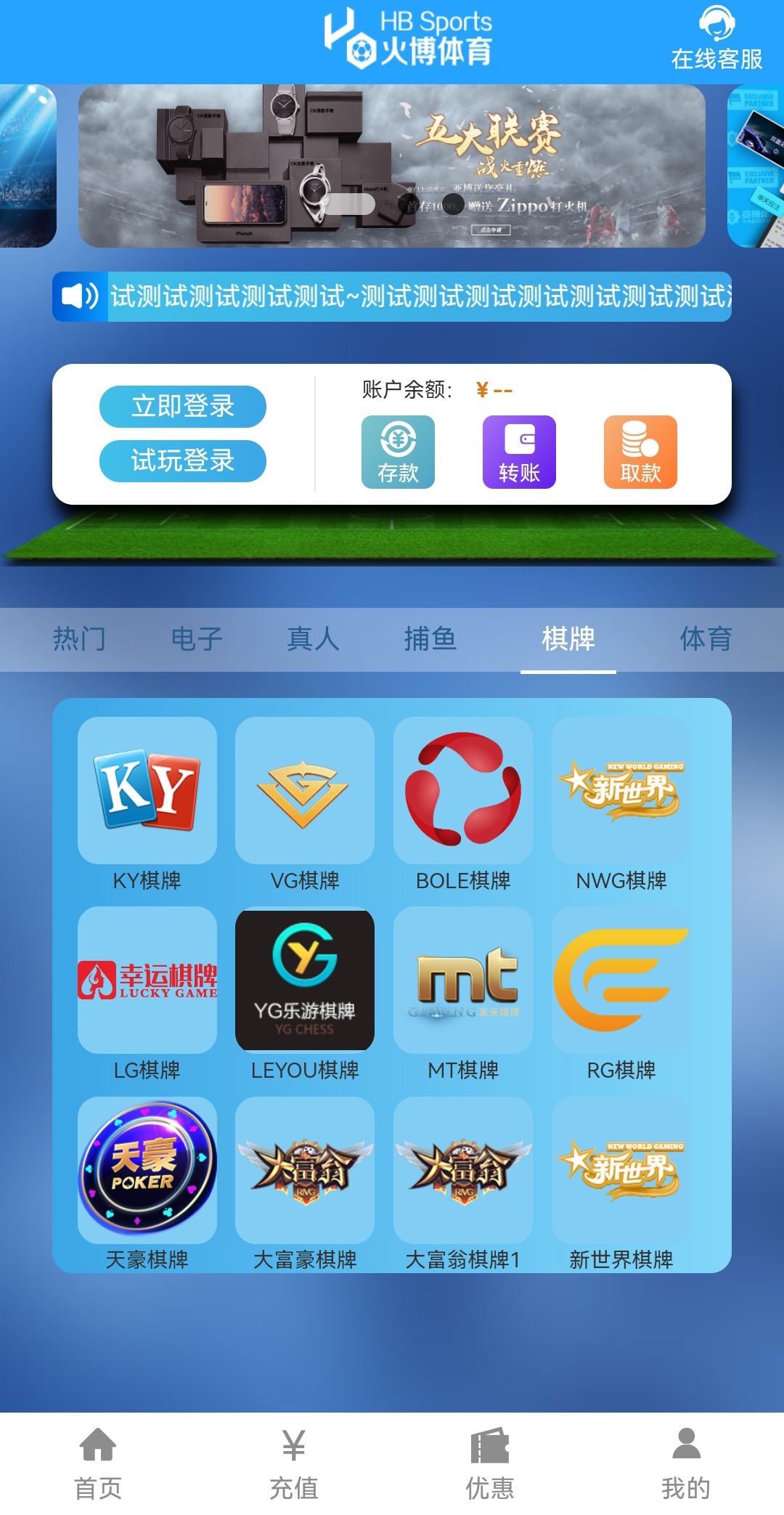Open 在线客服 online customer service

click(x=716, y=38)
